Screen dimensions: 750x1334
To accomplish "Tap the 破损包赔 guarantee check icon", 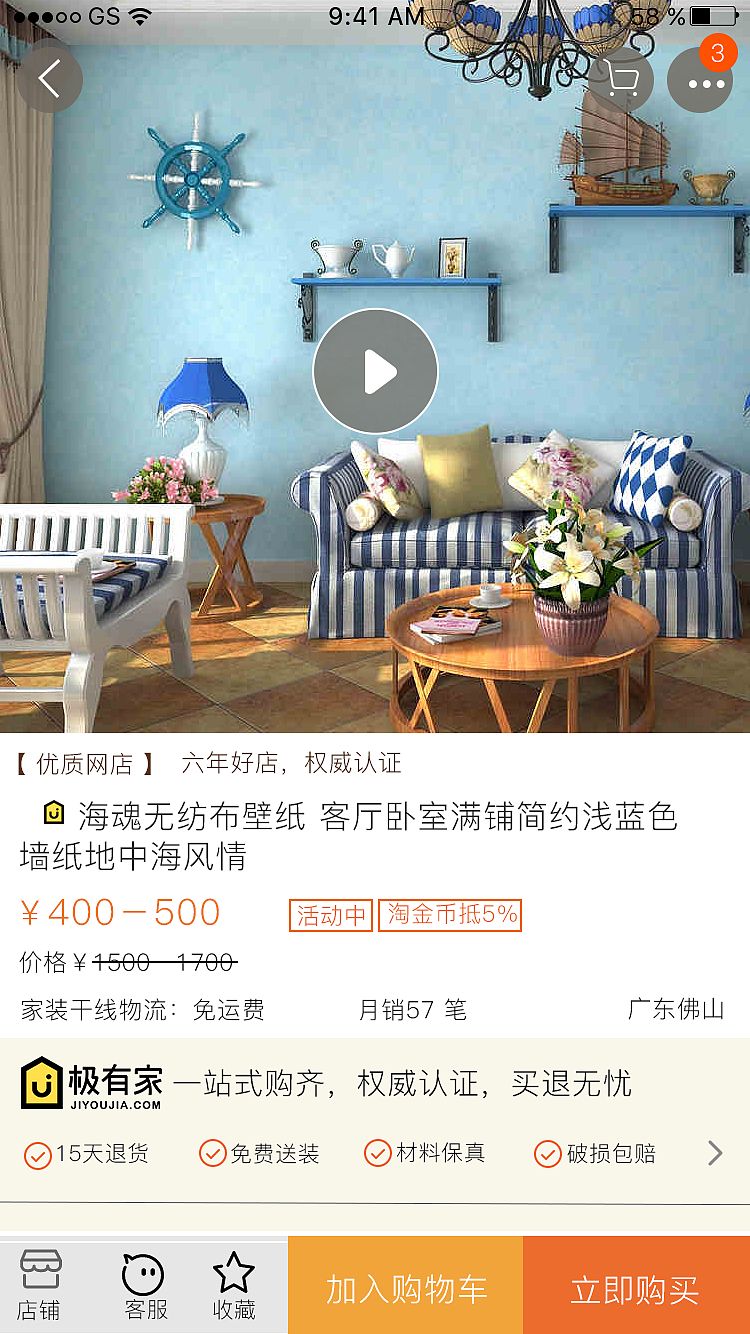I will coord(546,1153).
